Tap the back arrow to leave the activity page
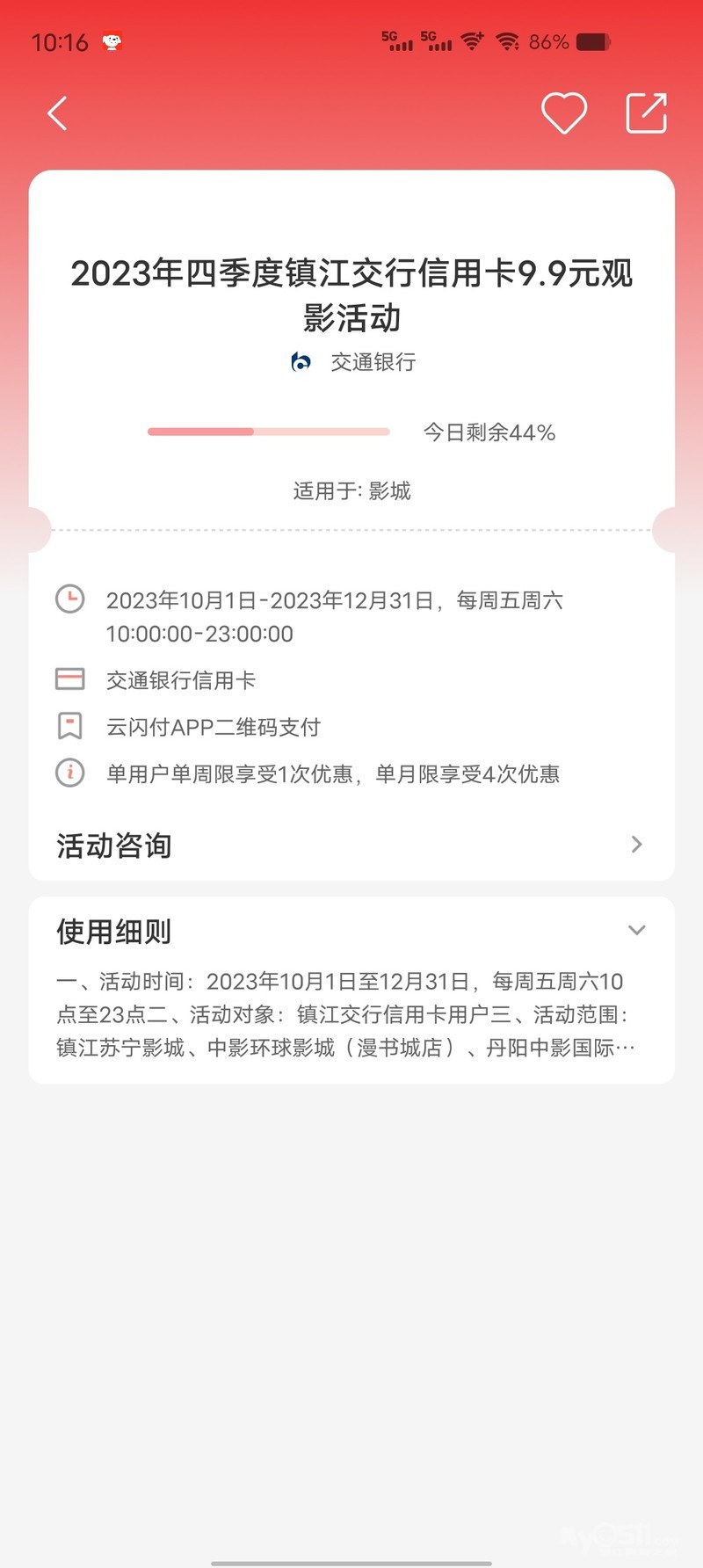Screen dimensions: 703x1568 [56, 113]
